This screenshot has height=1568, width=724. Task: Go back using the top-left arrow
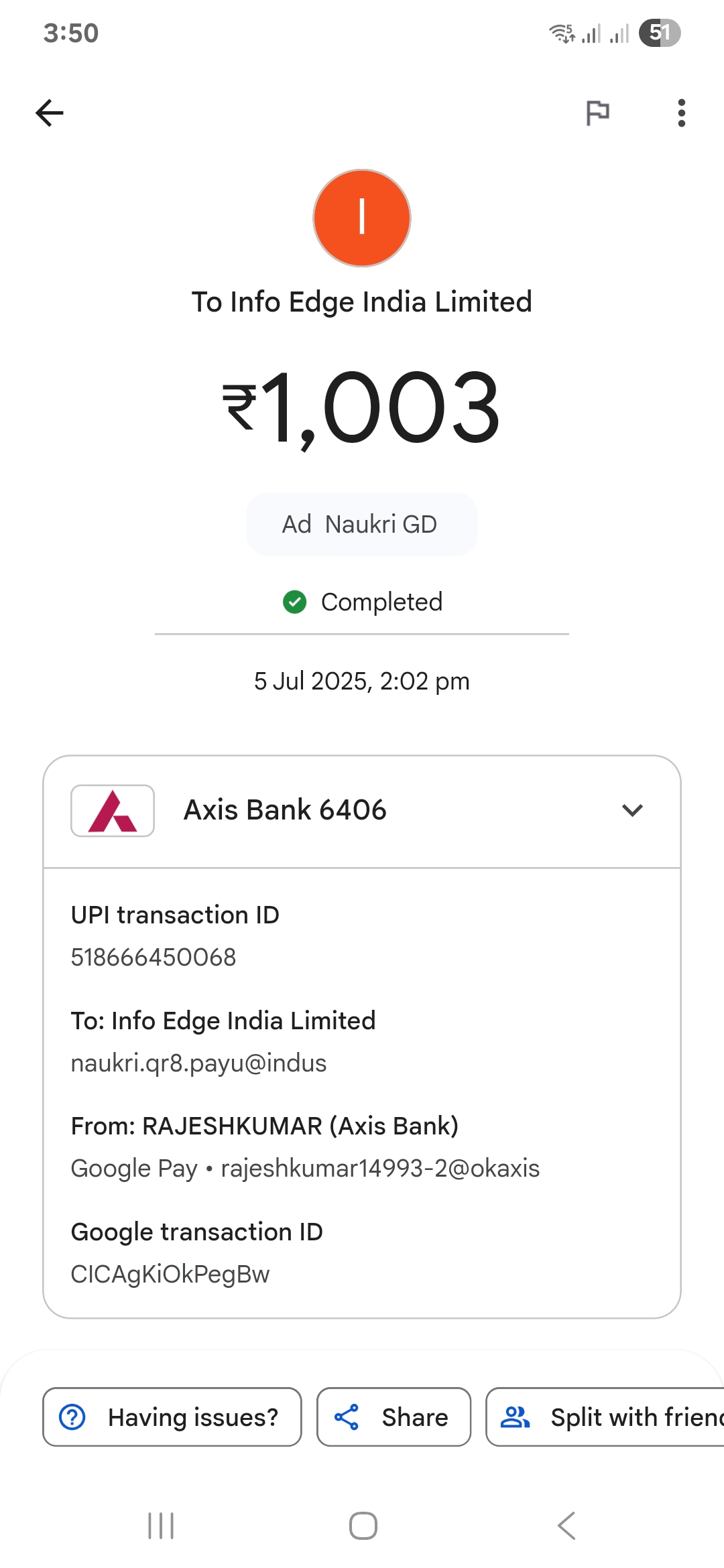point(50,113)
